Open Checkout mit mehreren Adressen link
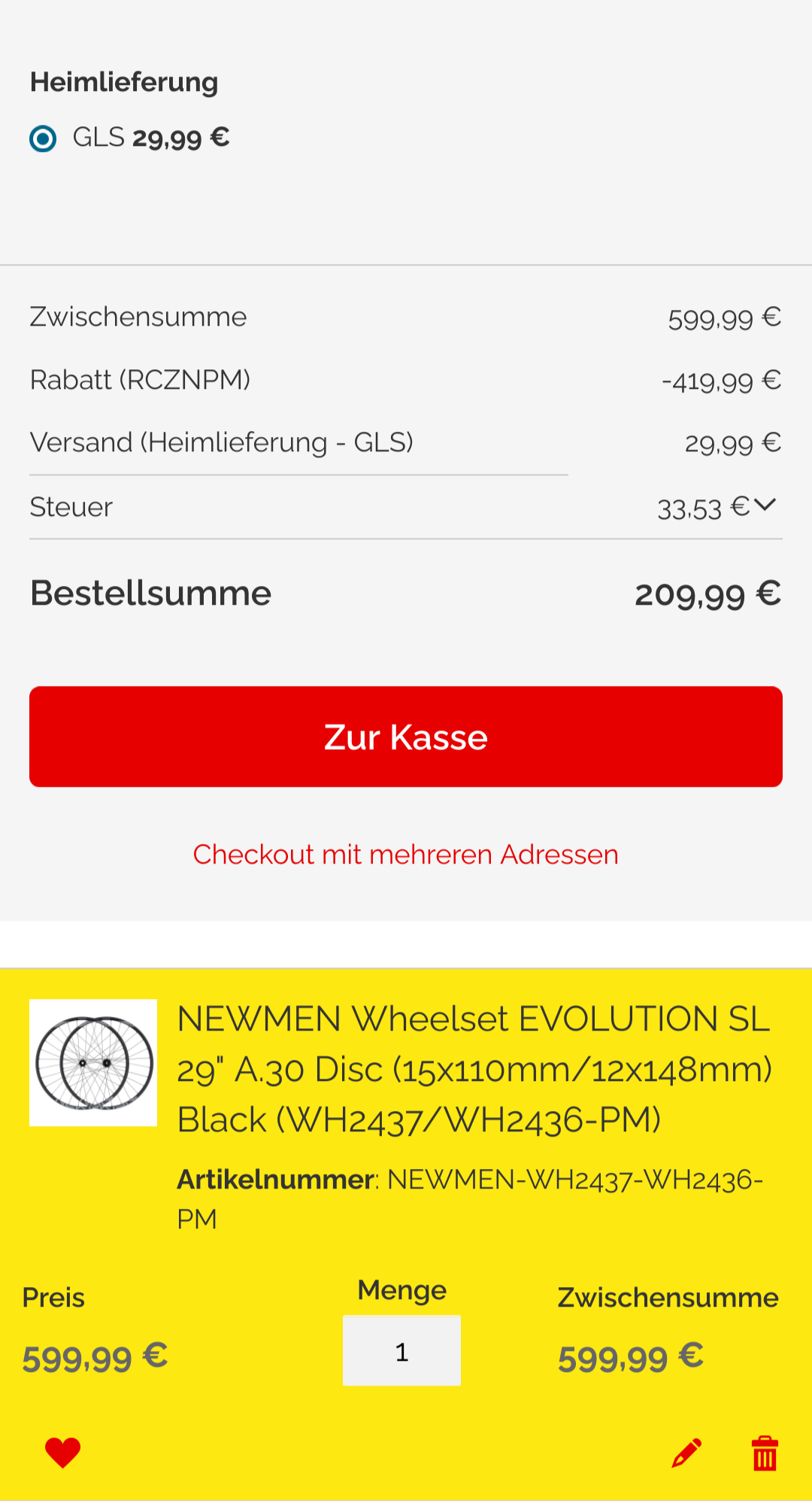The width and height of the screenshot is (812, 1506). click(x=406, y=855)
